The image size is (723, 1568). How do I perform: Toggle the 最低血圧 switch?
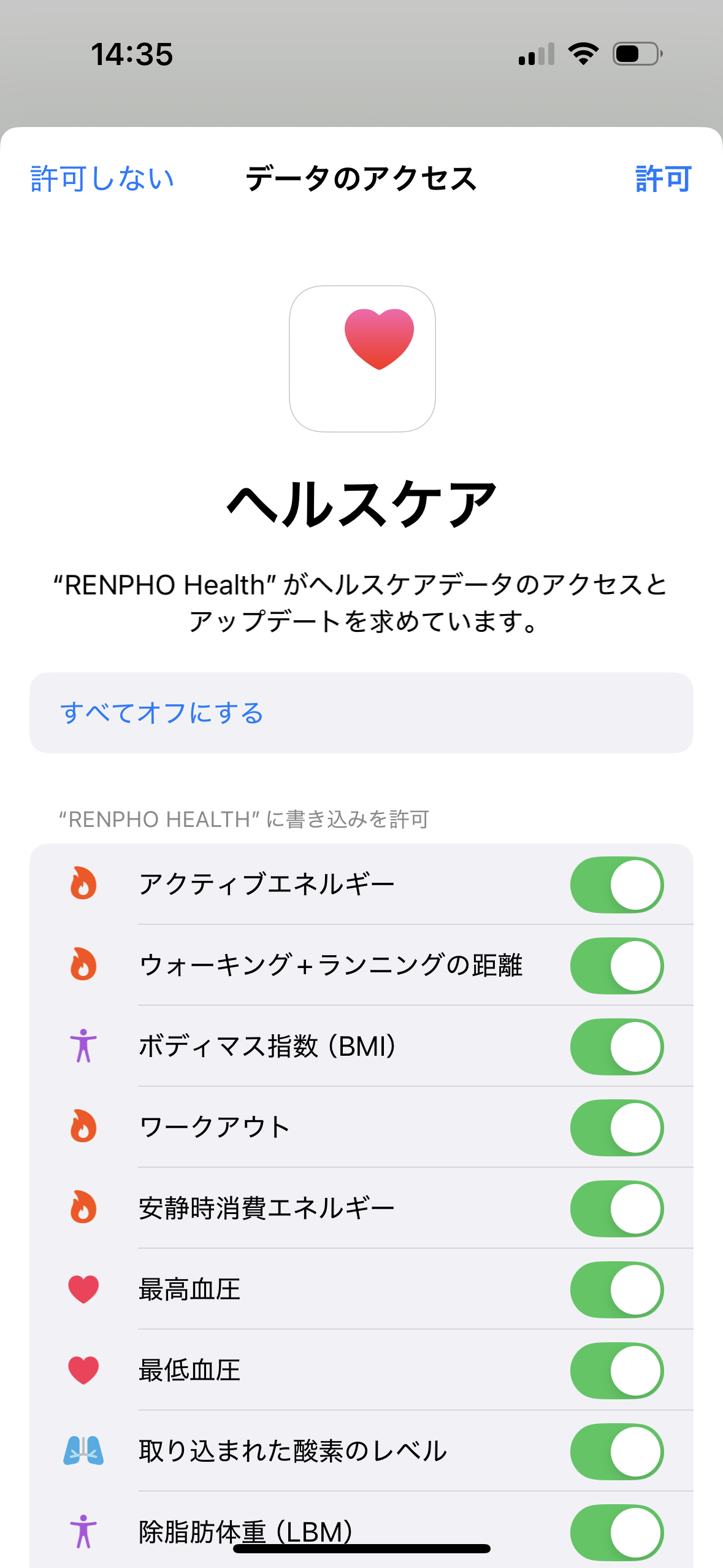coord(616,1370)
